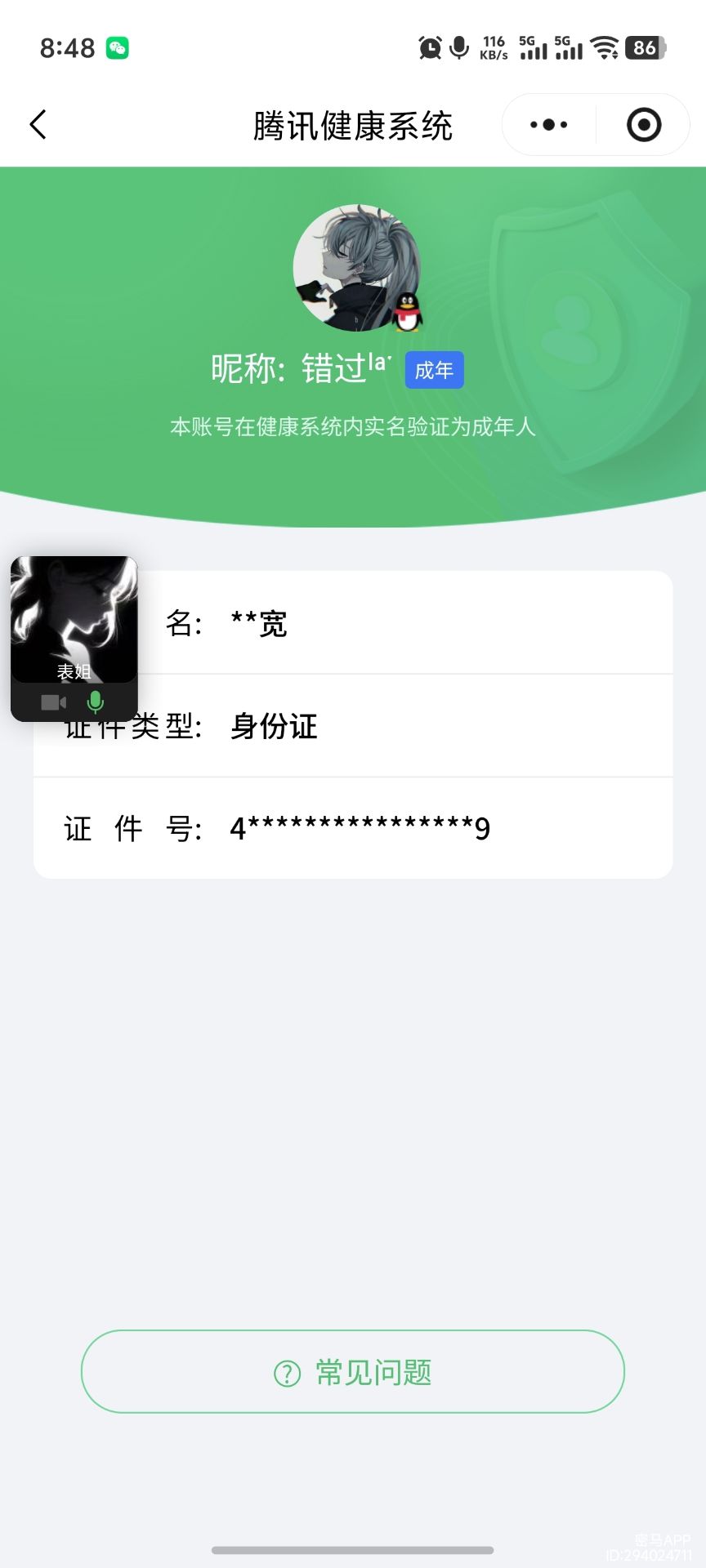Tap the 证件类型 身份证 row

(x=353, y=726)
